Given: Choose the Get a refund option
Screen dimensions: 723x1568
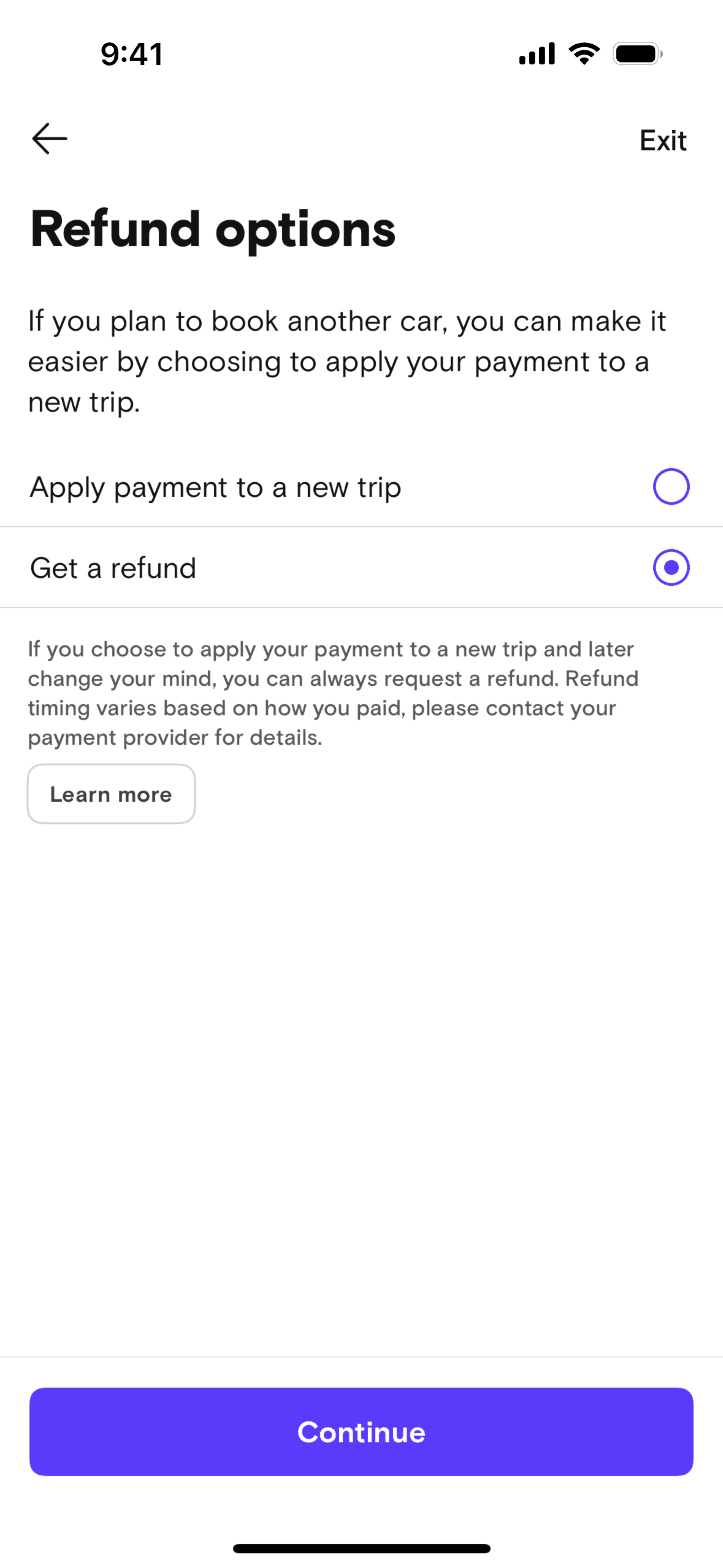Looking at the screenshot, I should tap(670, 567).
